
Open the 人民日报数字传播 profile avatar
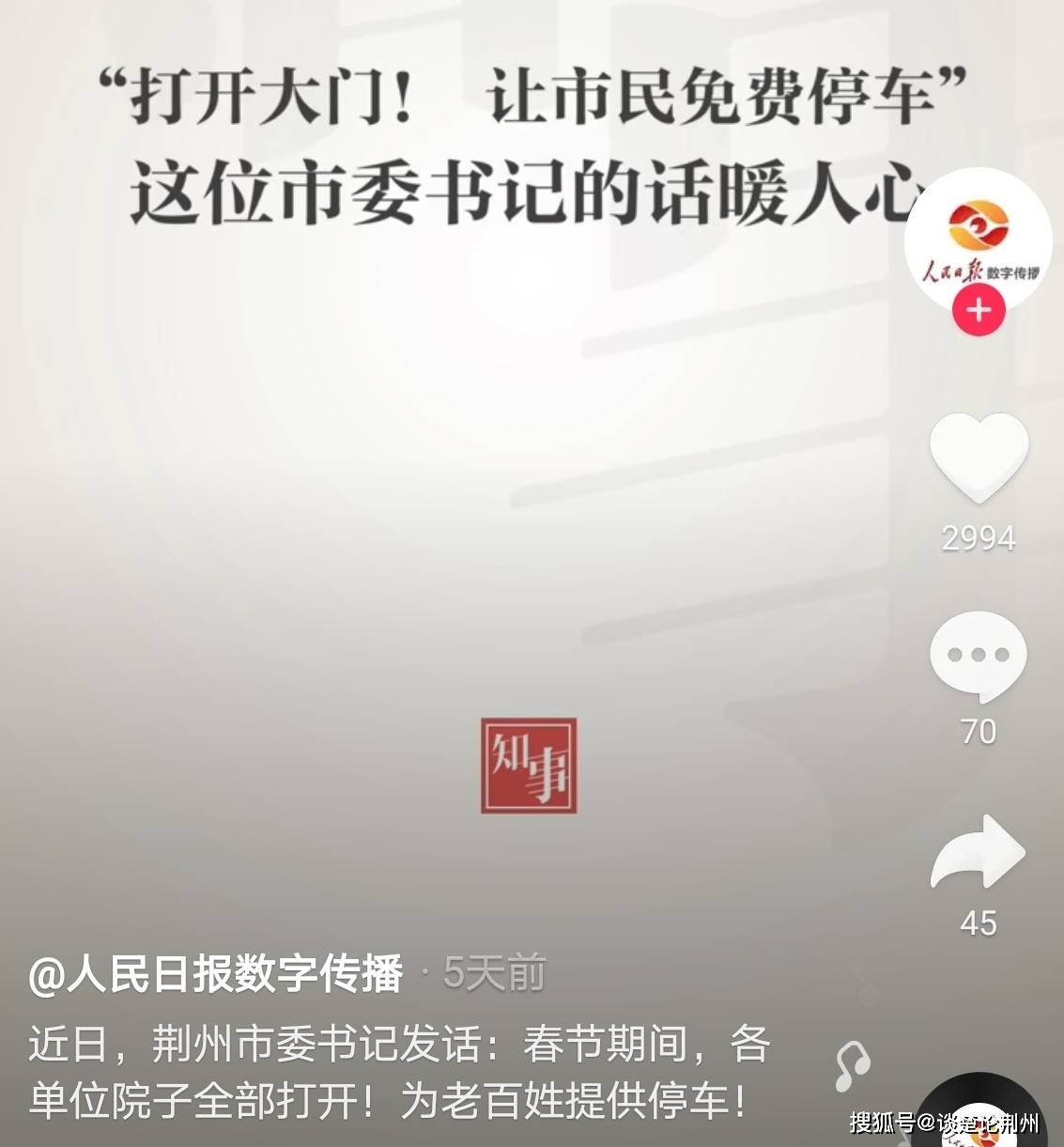coord(978,239)
